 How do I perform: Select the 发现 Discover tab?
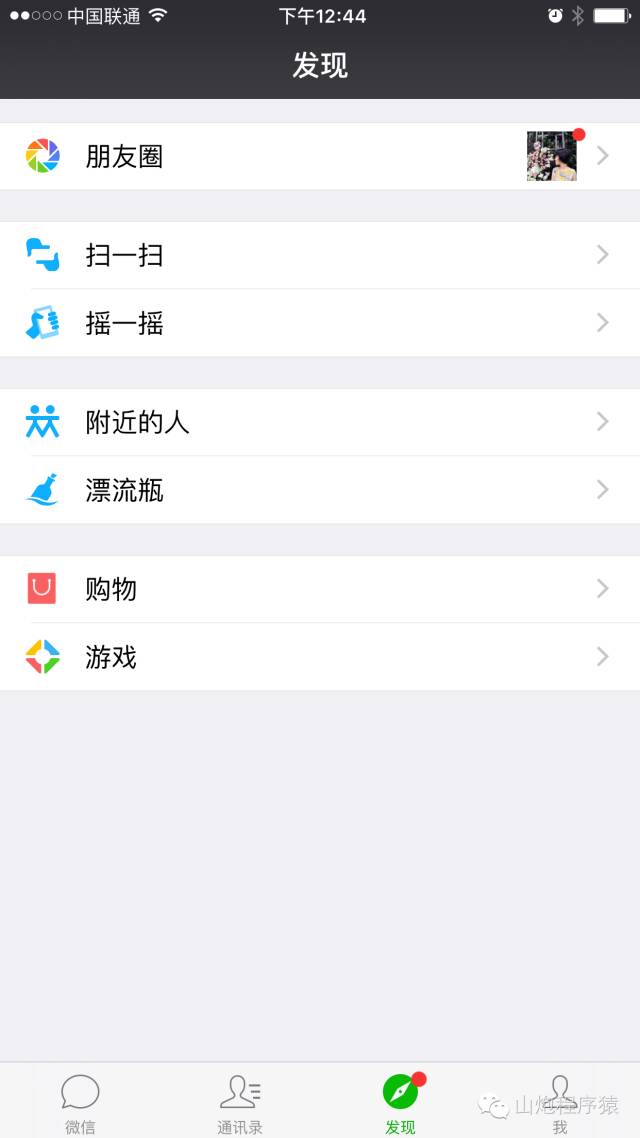pos(400,1102)
